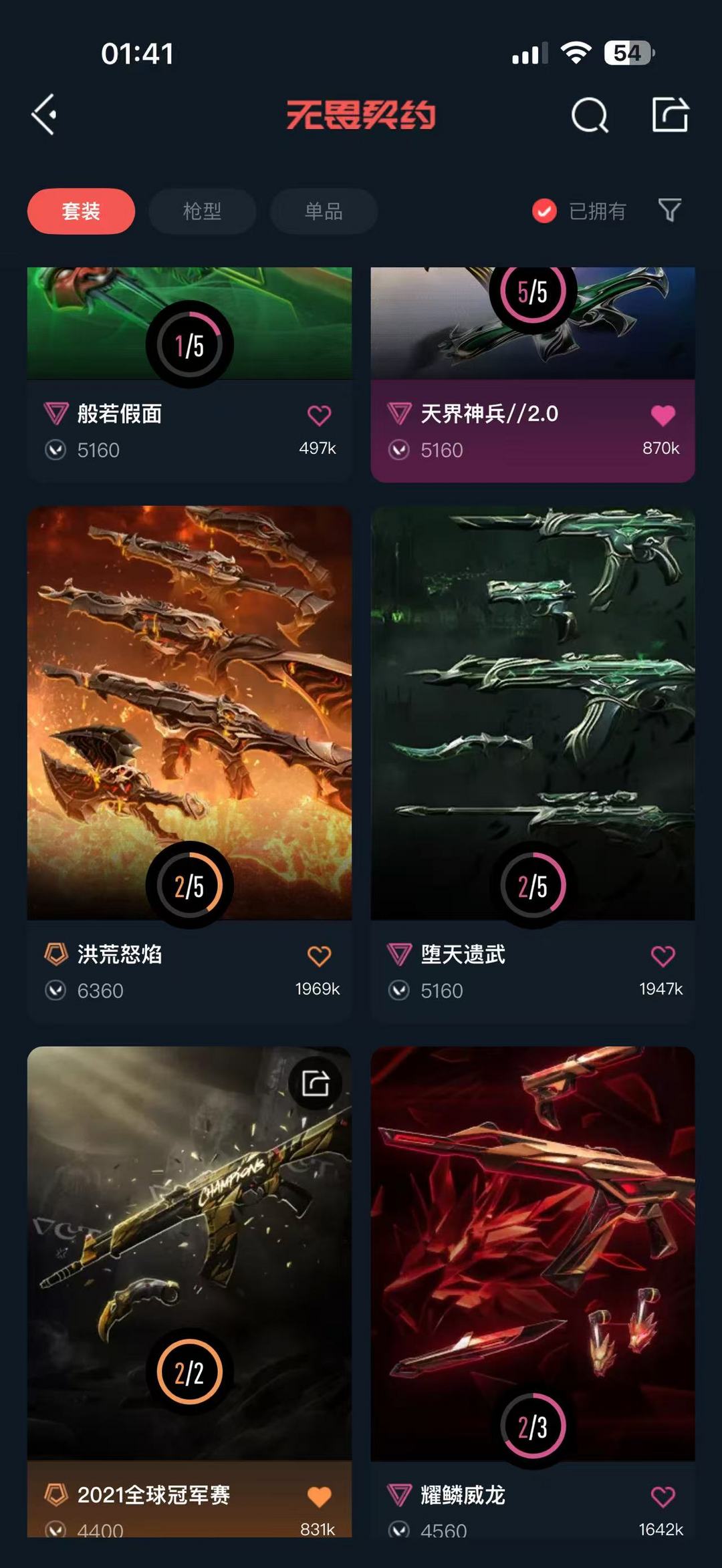Switch to the 枪型 tab
The height and width of the screenshot is (1568, 722).
click(202, 211)
